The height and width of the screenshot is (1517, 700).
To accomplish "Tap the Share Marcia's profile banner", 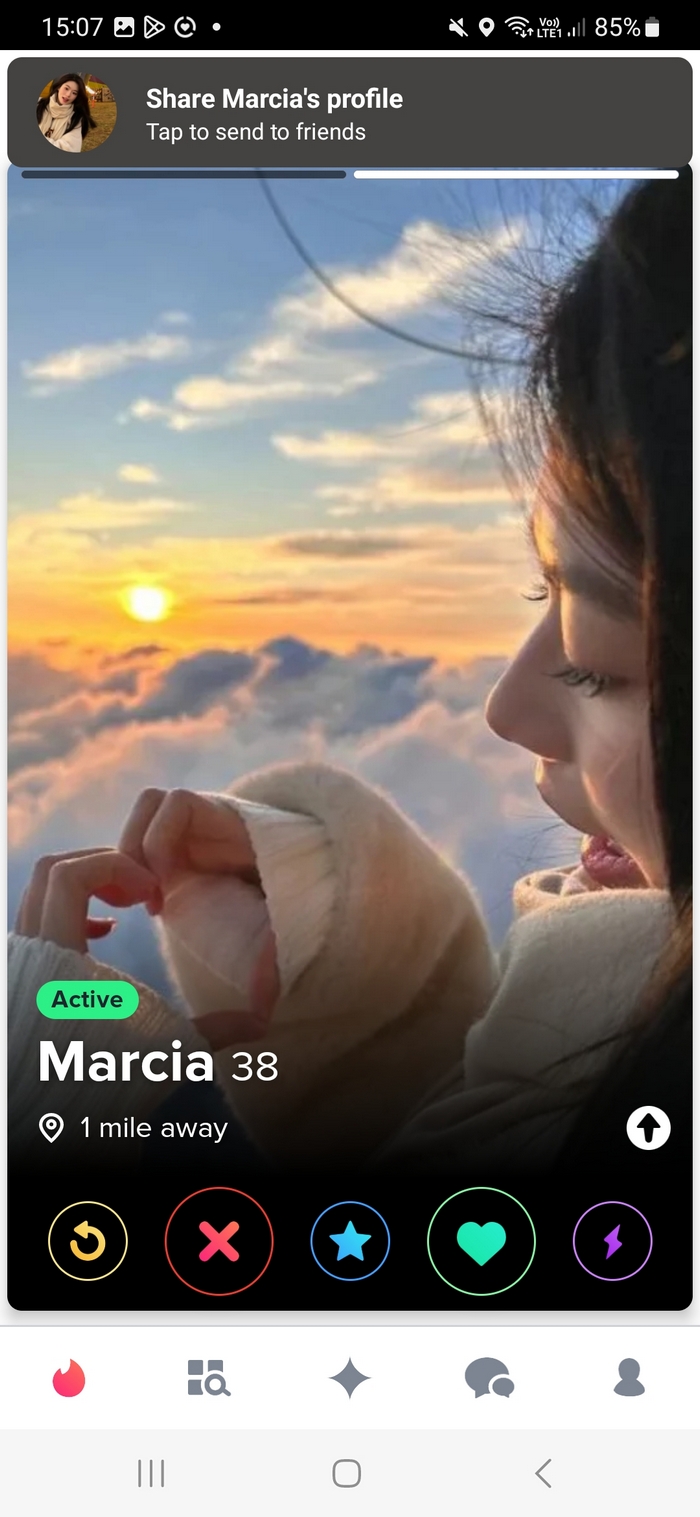I will (350, 113).
